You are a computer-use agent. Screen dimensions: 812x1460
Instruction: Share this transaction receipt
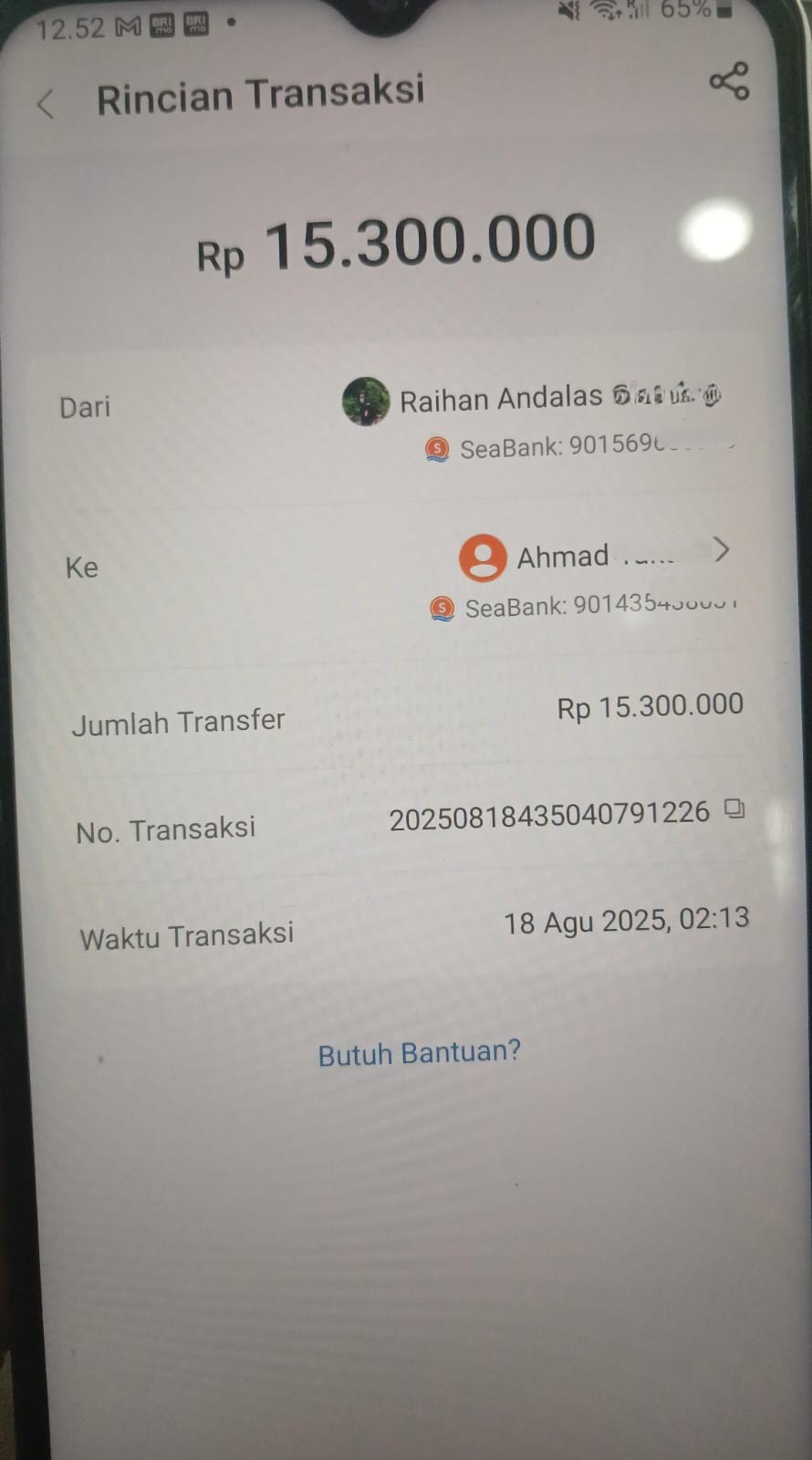pos(729,81)
